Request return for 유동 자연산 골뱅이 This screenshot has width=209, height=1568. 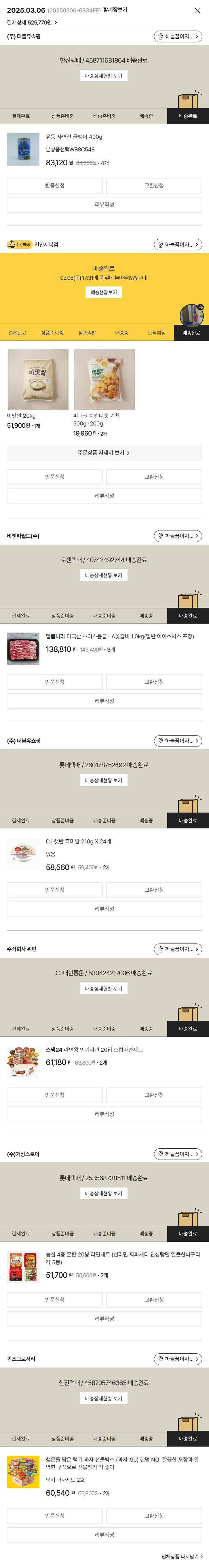(x=55, y=186)
